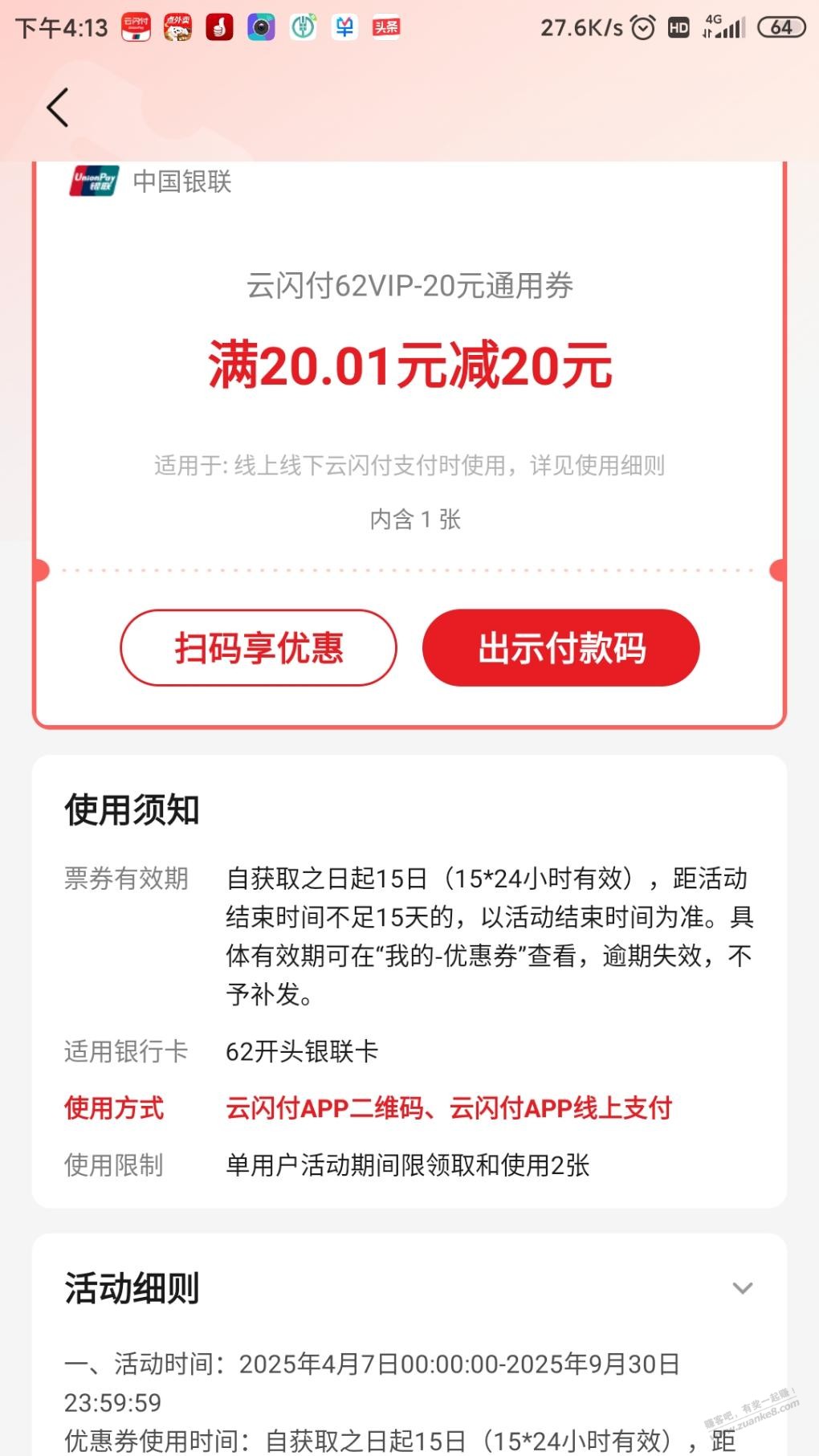Tap 出示付款码 to show payment code
The height and width of the screenshot is (1456, 819).
(x=560, y=648)
